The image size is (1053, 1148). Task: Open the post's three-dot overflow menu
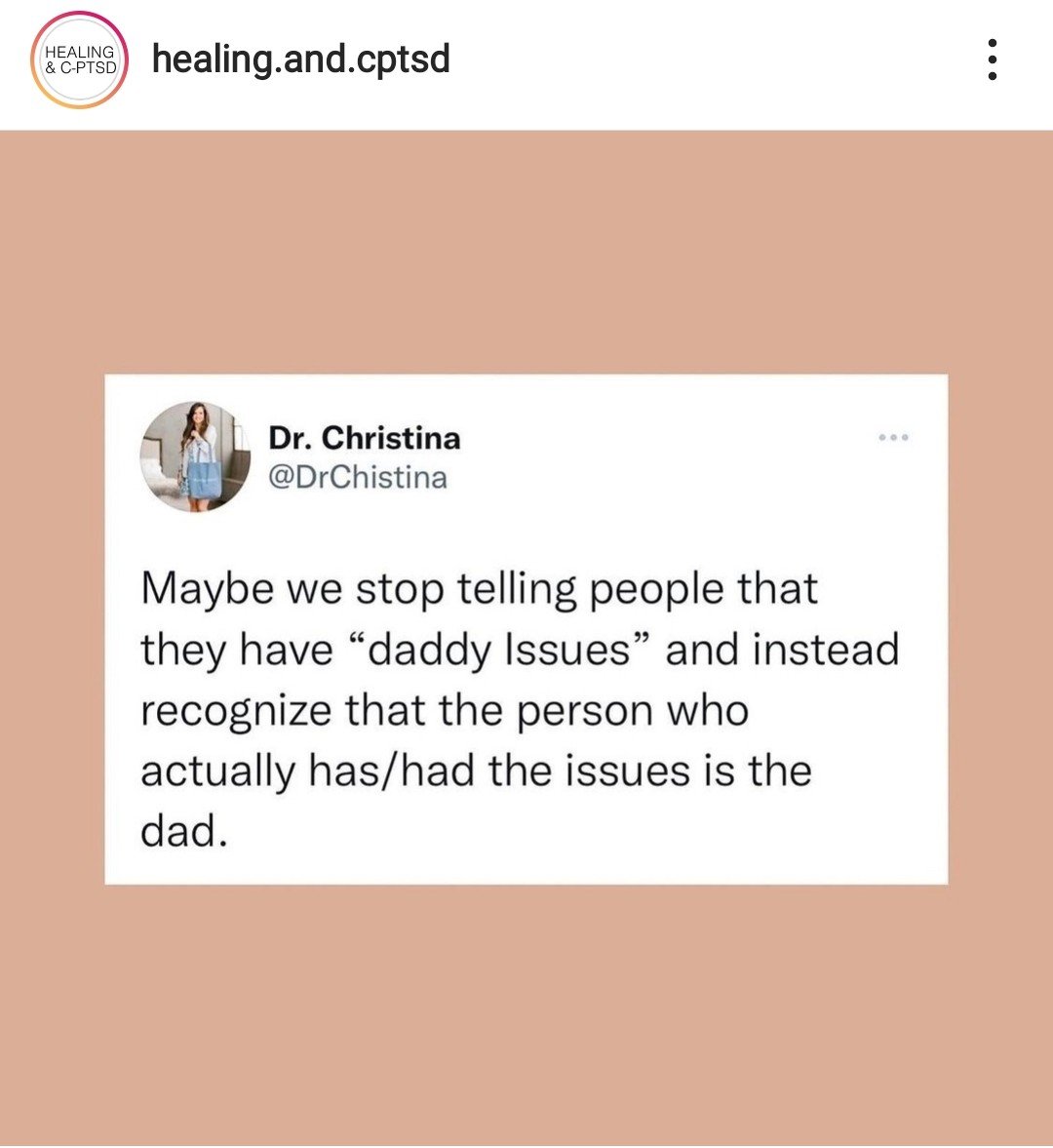[x=992, y=60]
